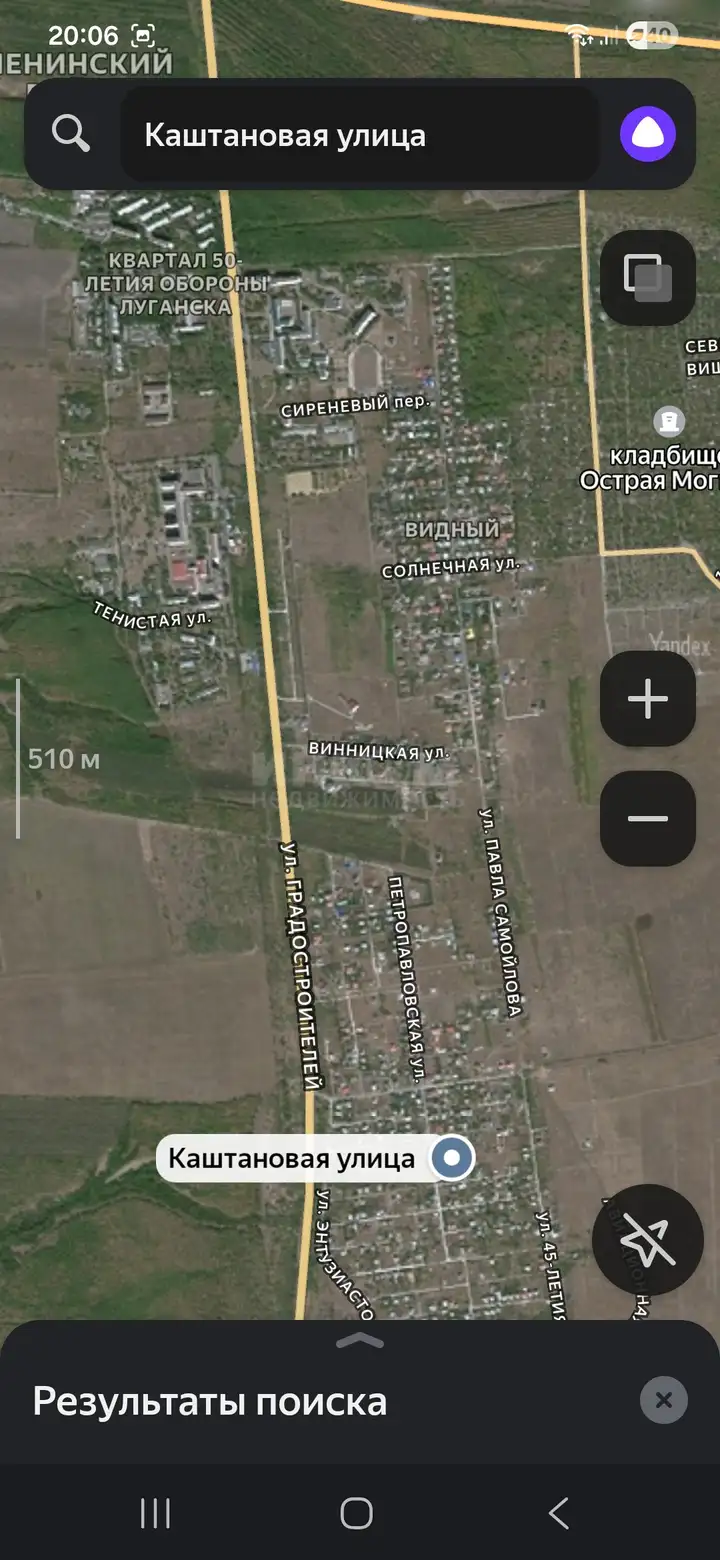
Task: Go back with the system back button
Action: 559,1513
